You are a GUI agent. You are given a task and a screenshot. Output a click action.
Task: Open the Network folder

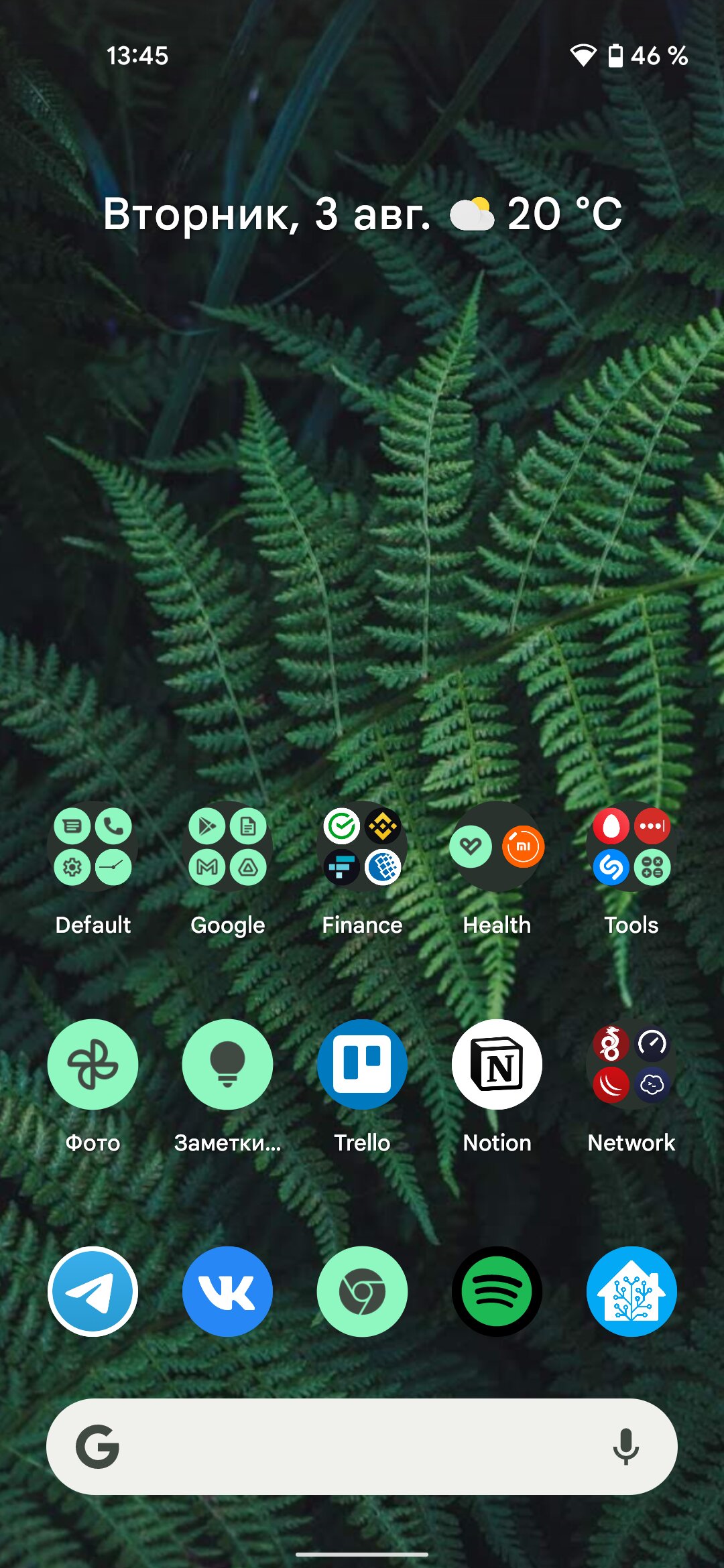(x=631, y=1064)
